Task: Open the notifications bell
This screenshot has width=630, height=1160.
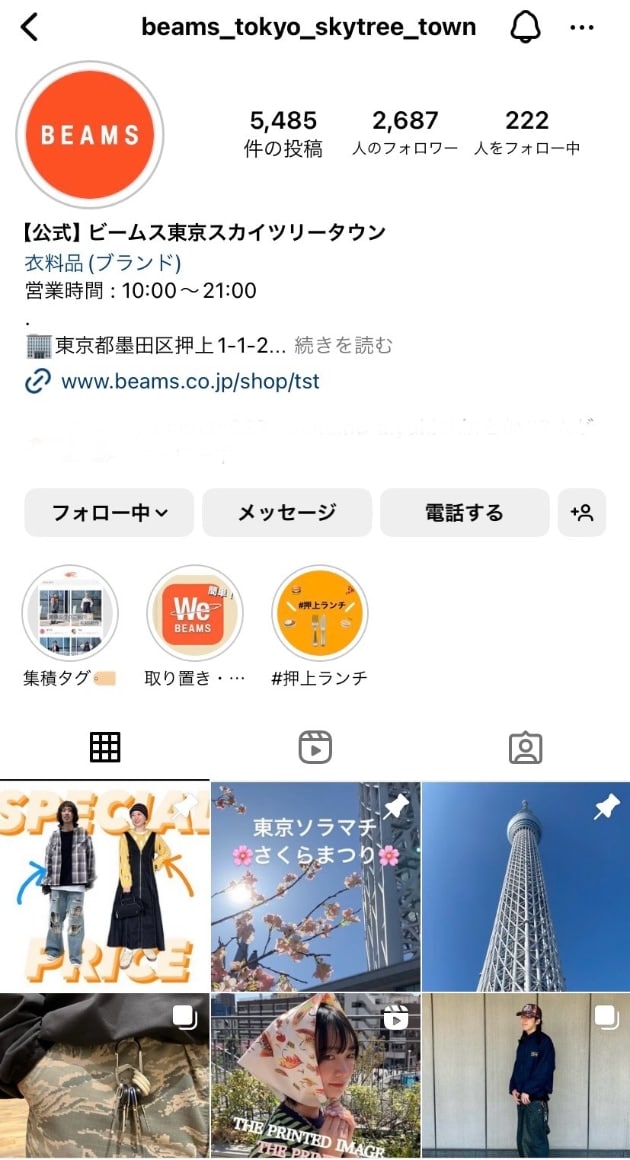Action: tap(525, 28)
